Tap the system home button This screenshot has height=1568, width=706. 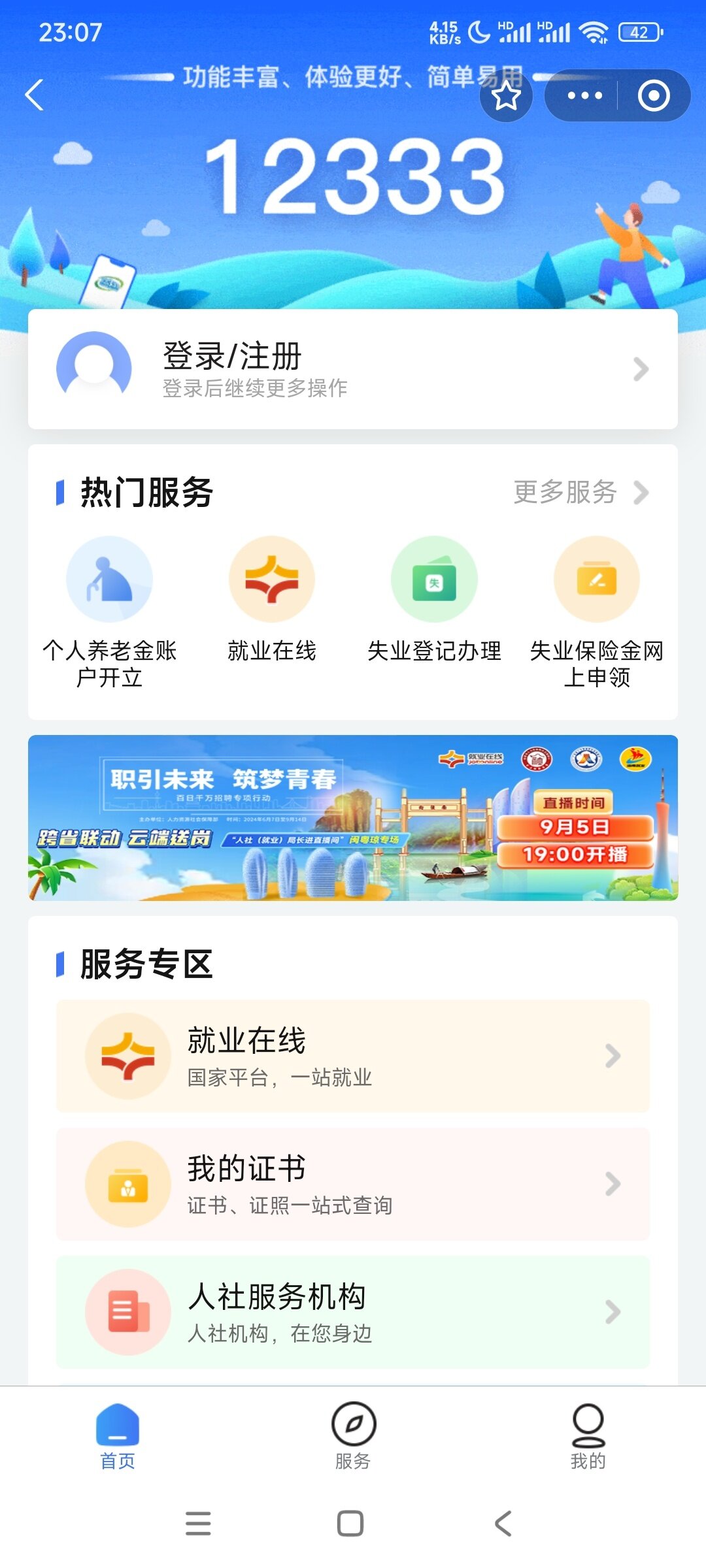pyautogui.click(x=350, y=1524)
